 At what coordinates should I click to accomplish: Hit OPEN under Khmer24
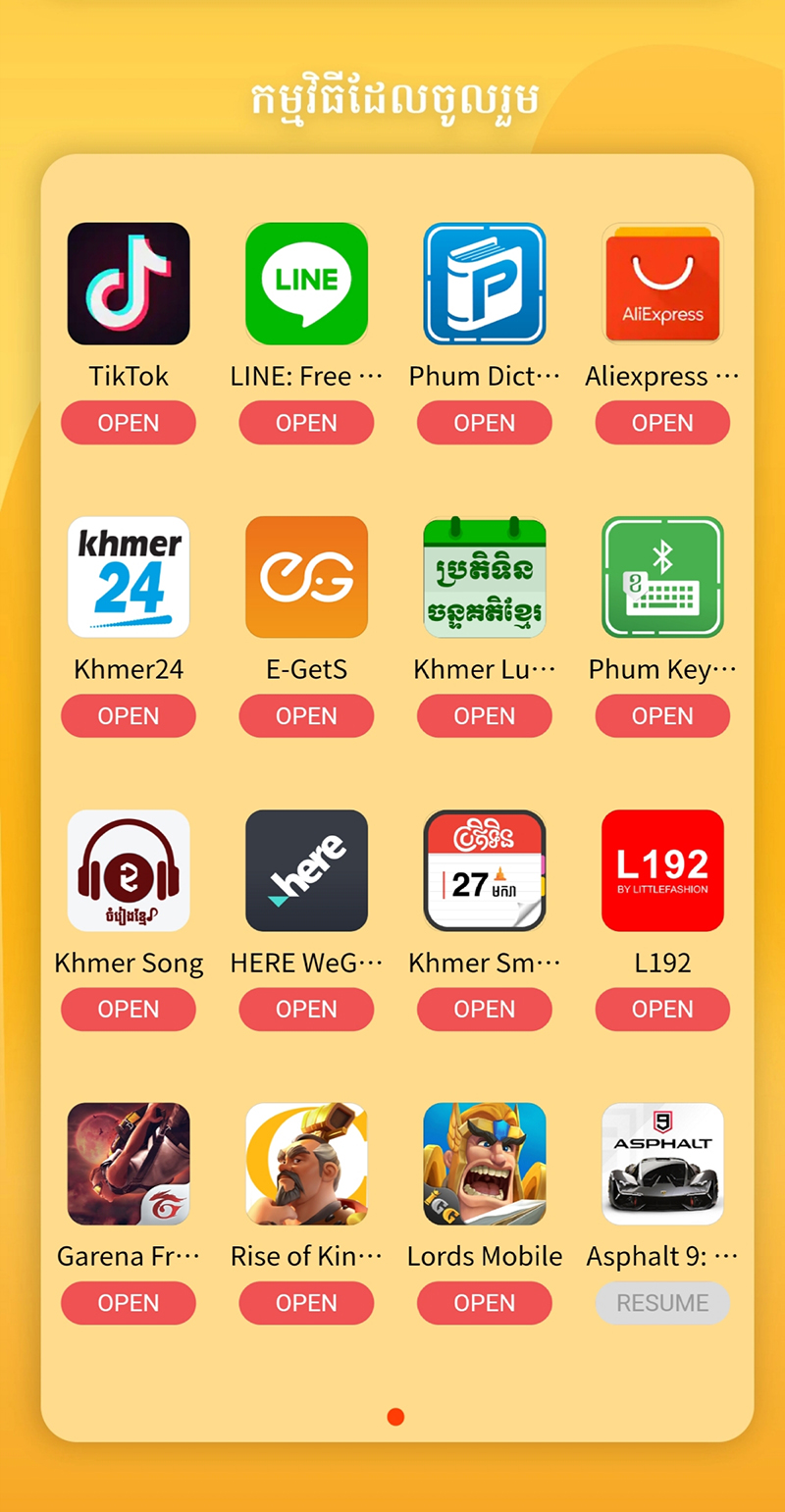point(129,716)
